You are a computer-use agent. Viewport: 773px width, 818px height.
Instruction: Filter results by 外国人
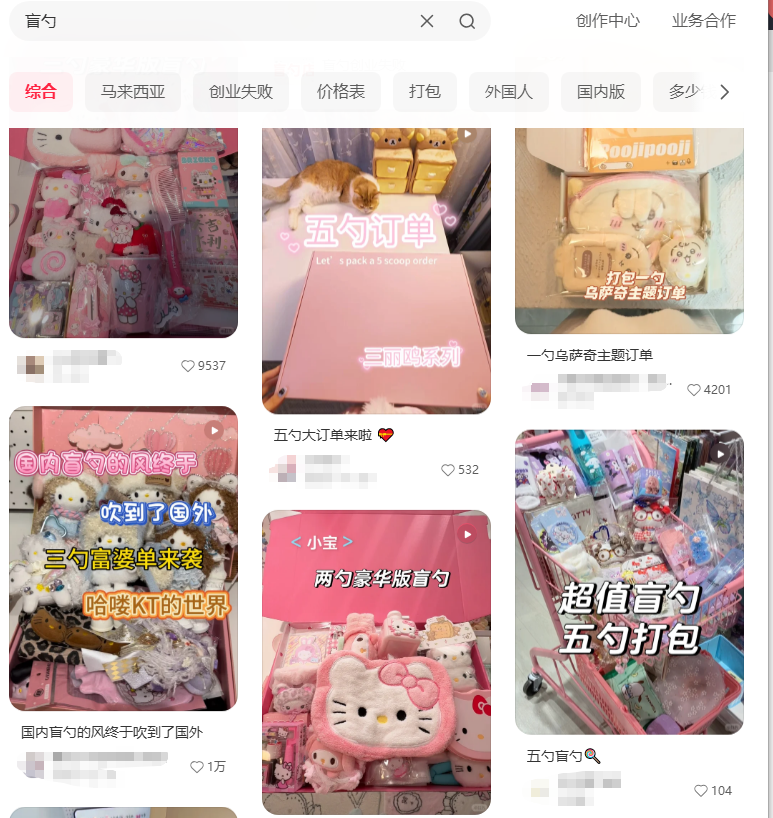[x=509, y=92]
